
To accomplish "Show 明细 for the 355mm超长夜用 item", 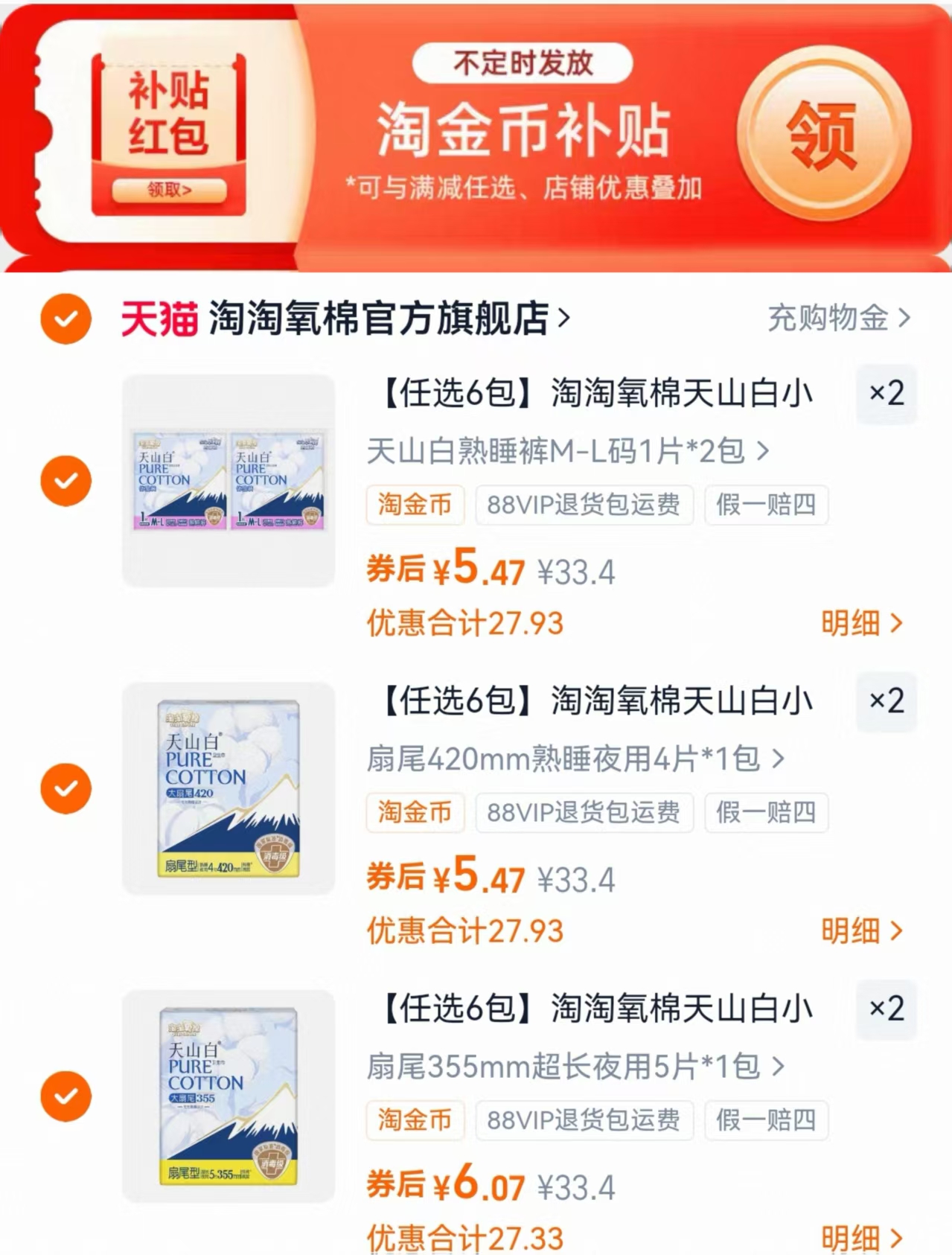I will [863, 1237].
